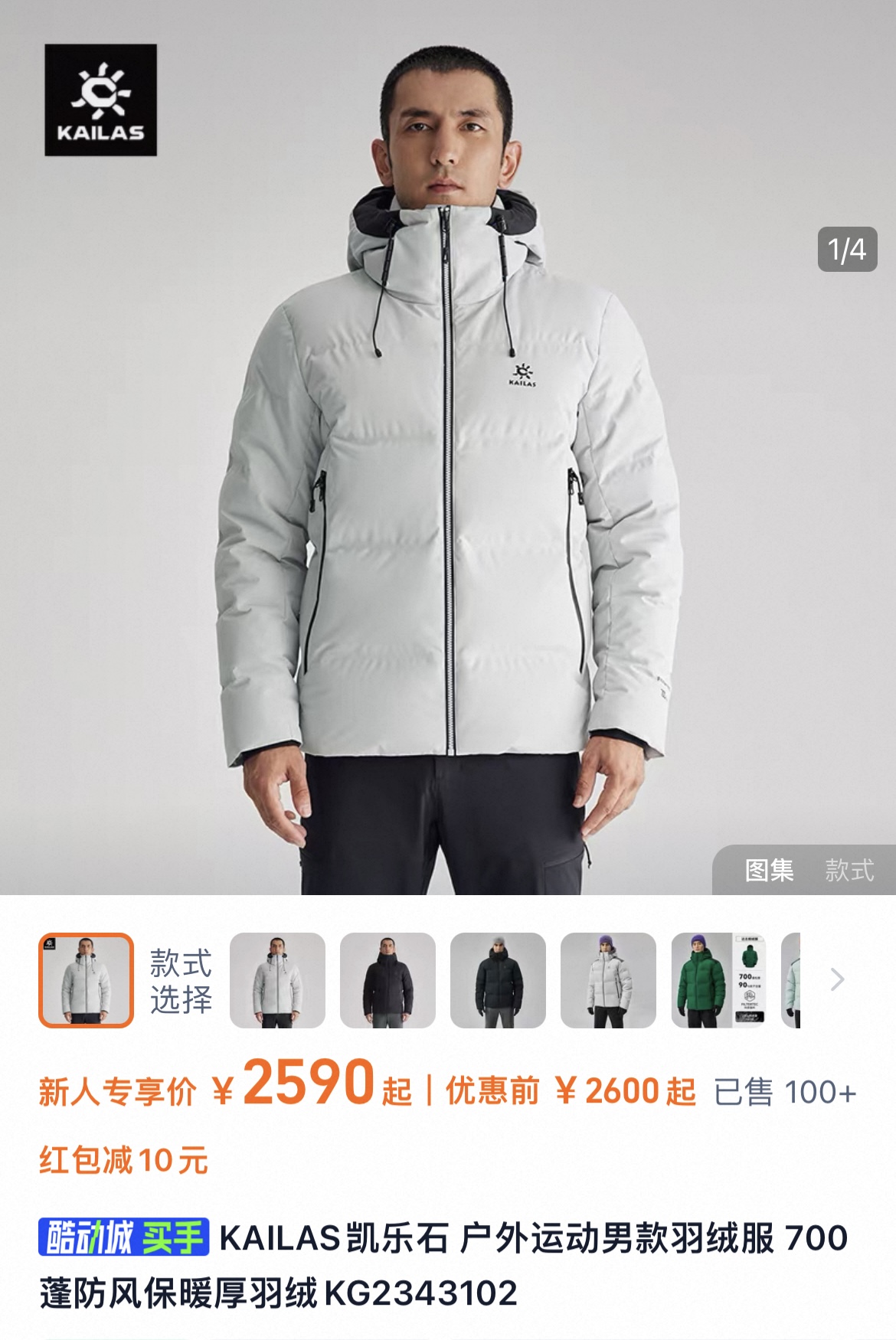Select the highlighted first gallery thumbnail
Screen dimensions: 896x1340
(87, 980)
